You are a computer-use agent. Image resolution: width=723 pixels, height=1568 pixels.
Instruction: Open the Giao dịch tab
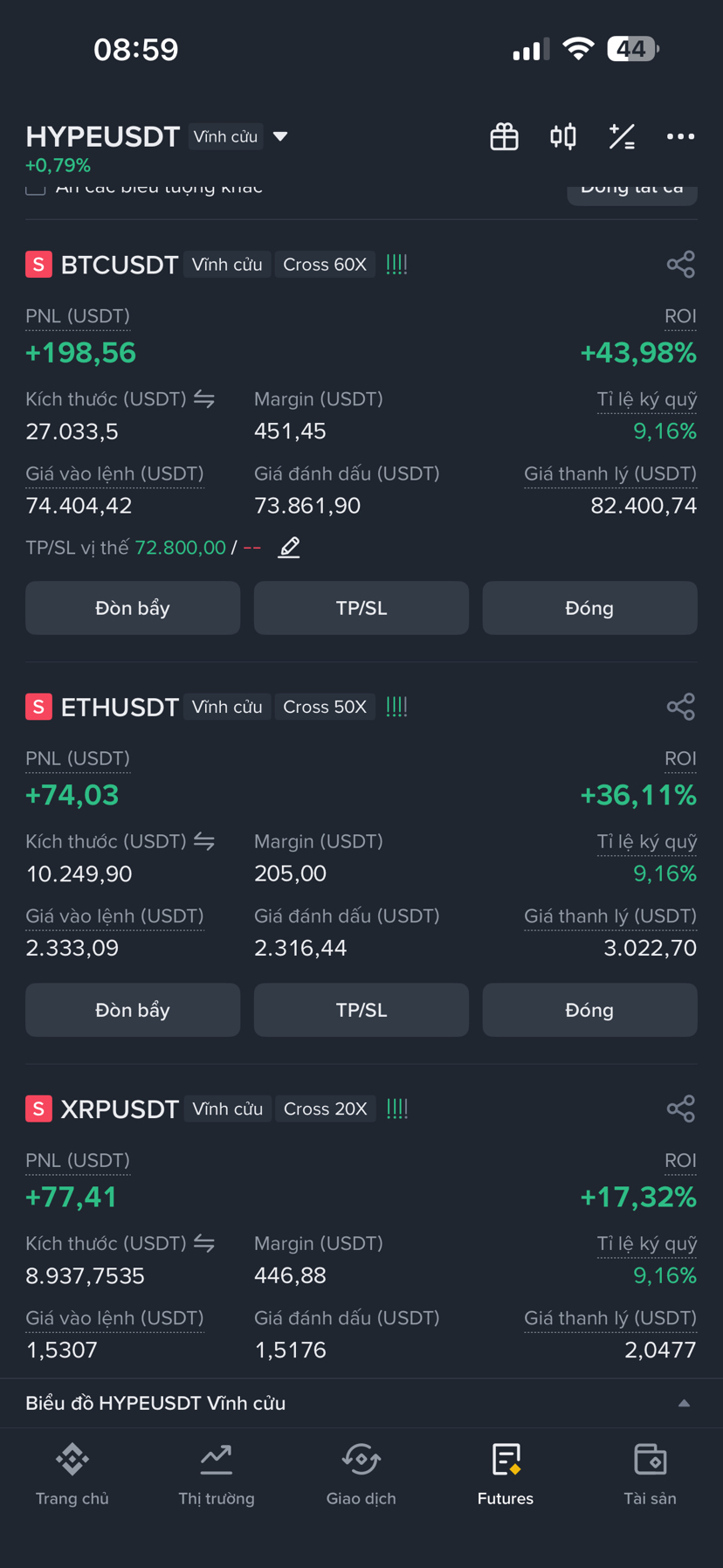pyautogui.click(x=361, y=1475)
